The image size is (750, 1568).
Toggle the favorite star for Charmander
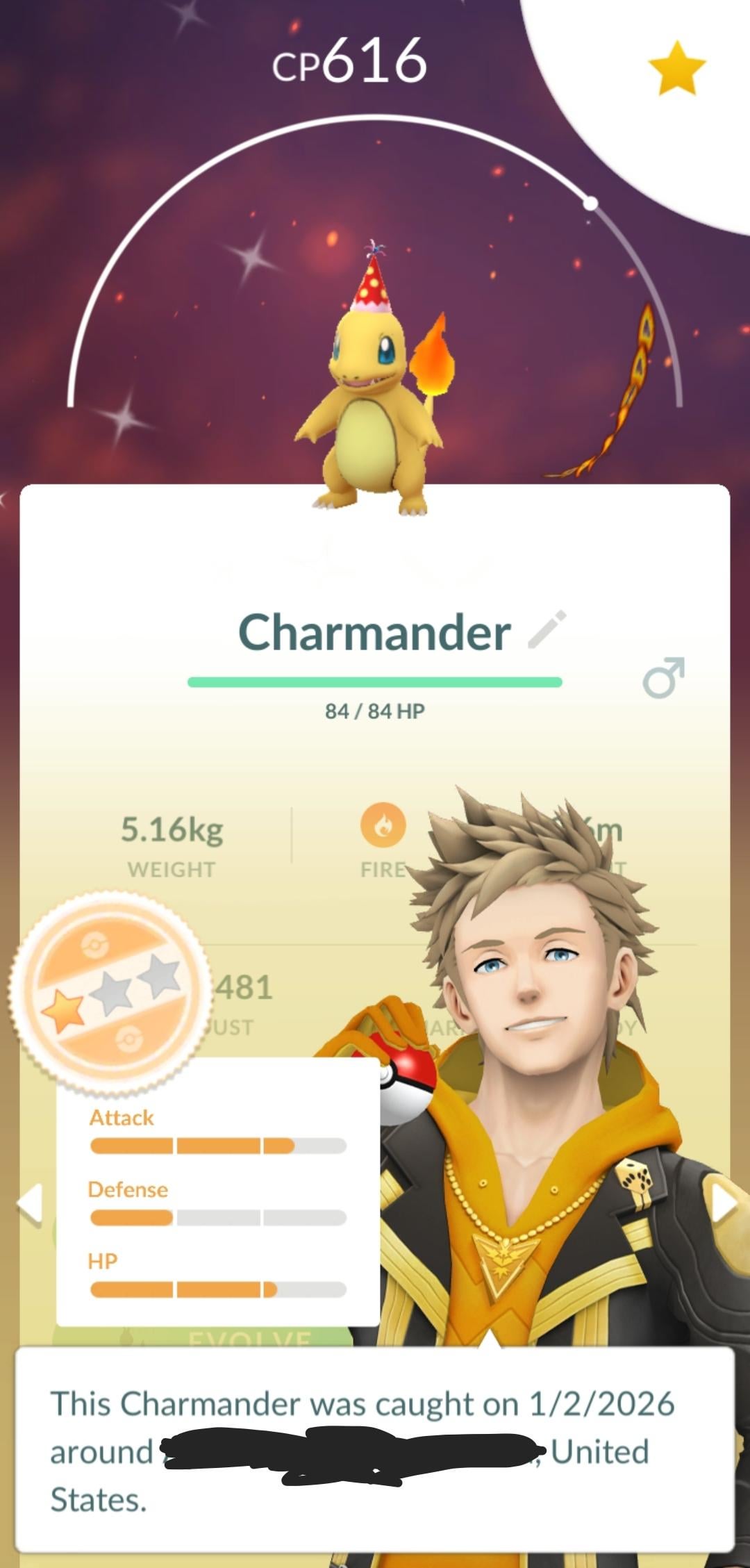click(x=676, y=68)
